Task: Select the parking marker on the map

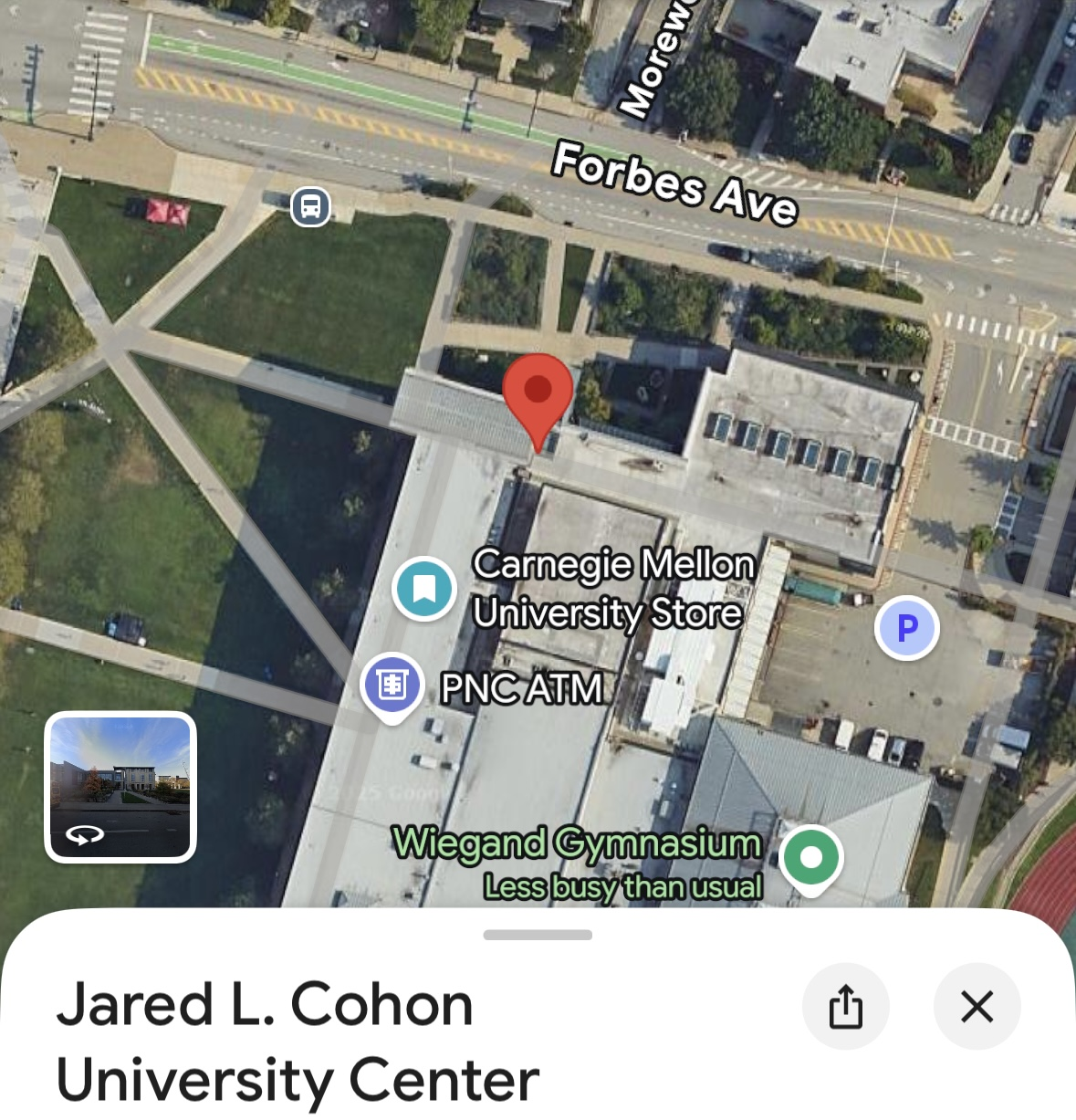Action: (x=906, y=628)
